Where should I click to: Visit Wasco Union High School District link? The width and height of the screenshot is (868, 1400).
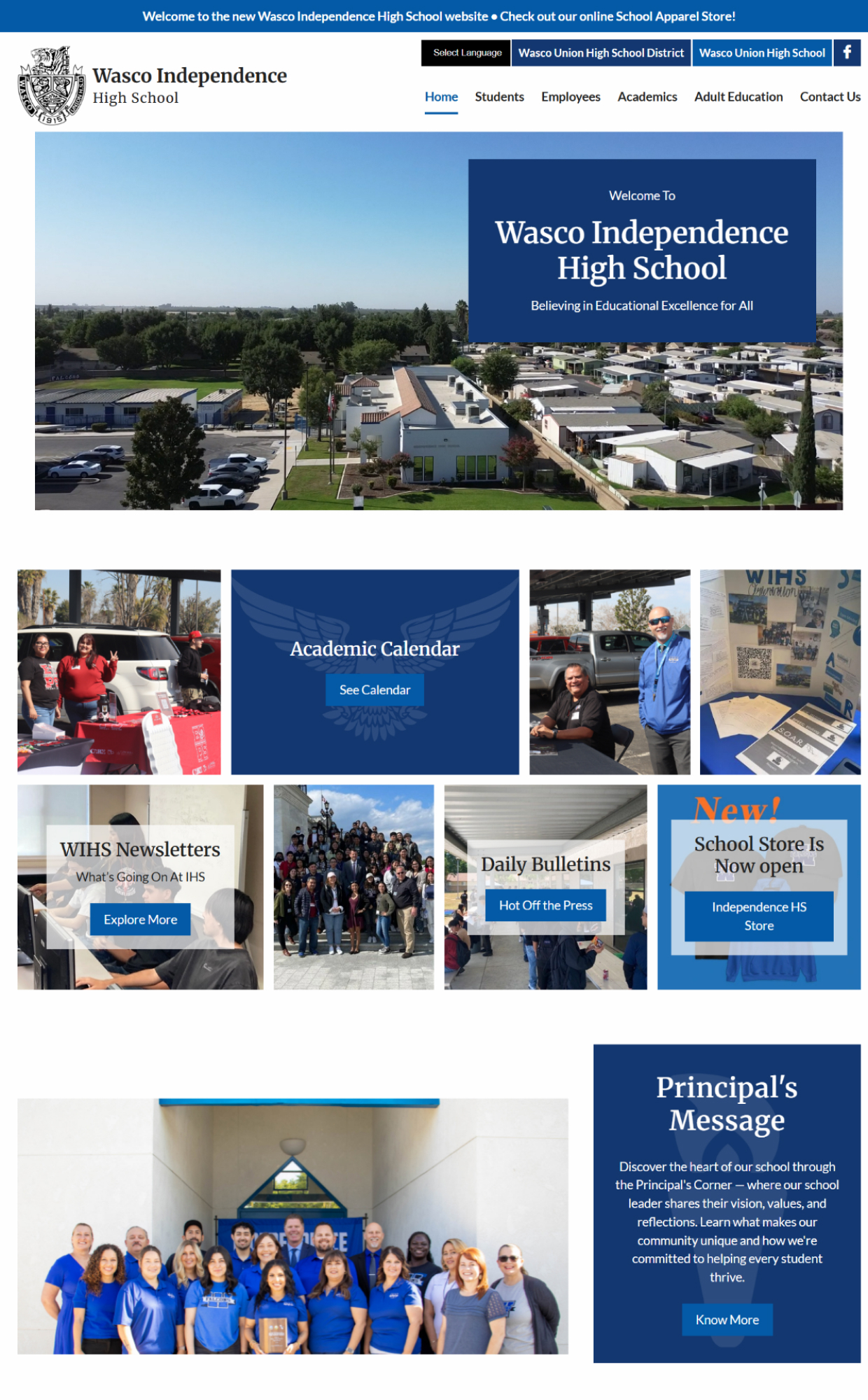click(x=601, y=53)
